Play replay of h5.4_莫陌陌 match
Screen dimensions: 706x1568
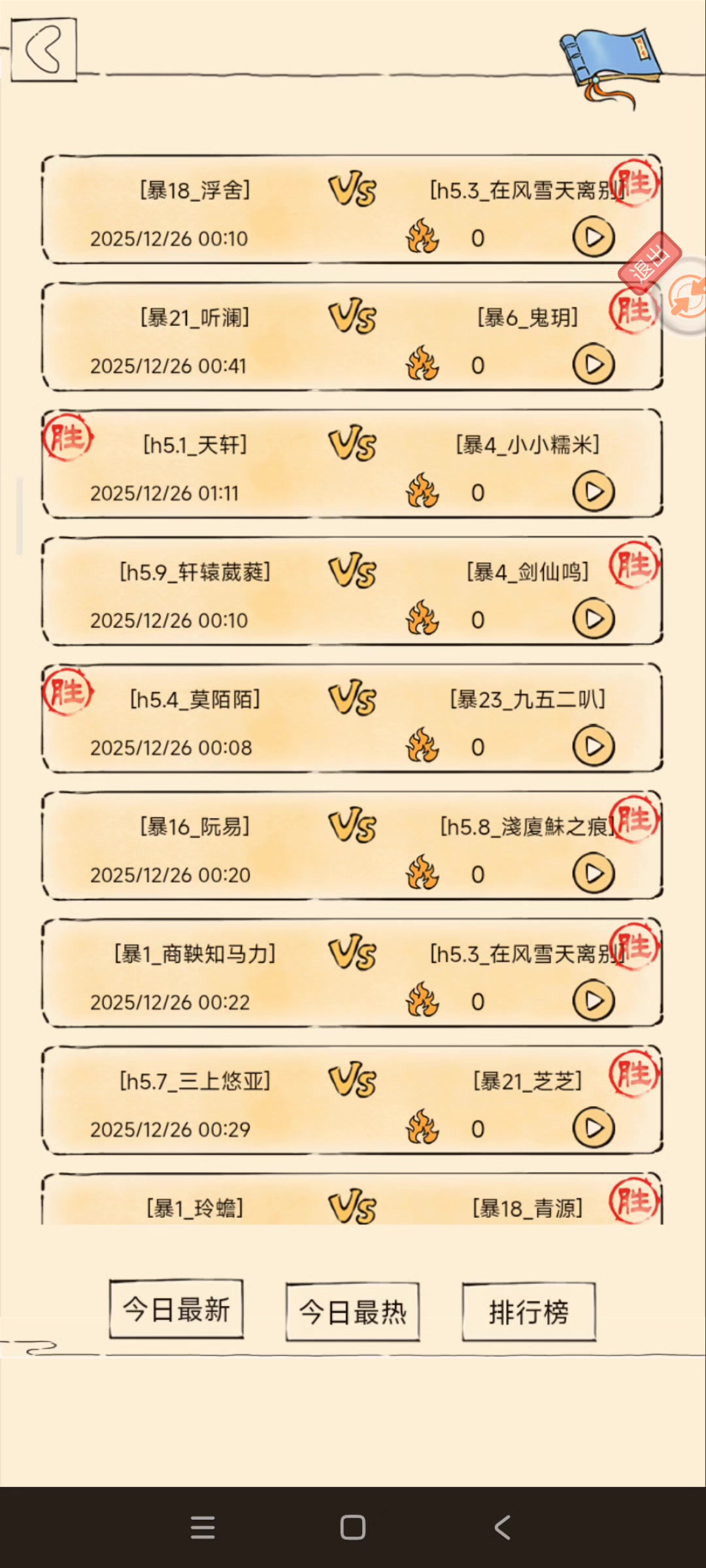(x=594, y=747)
